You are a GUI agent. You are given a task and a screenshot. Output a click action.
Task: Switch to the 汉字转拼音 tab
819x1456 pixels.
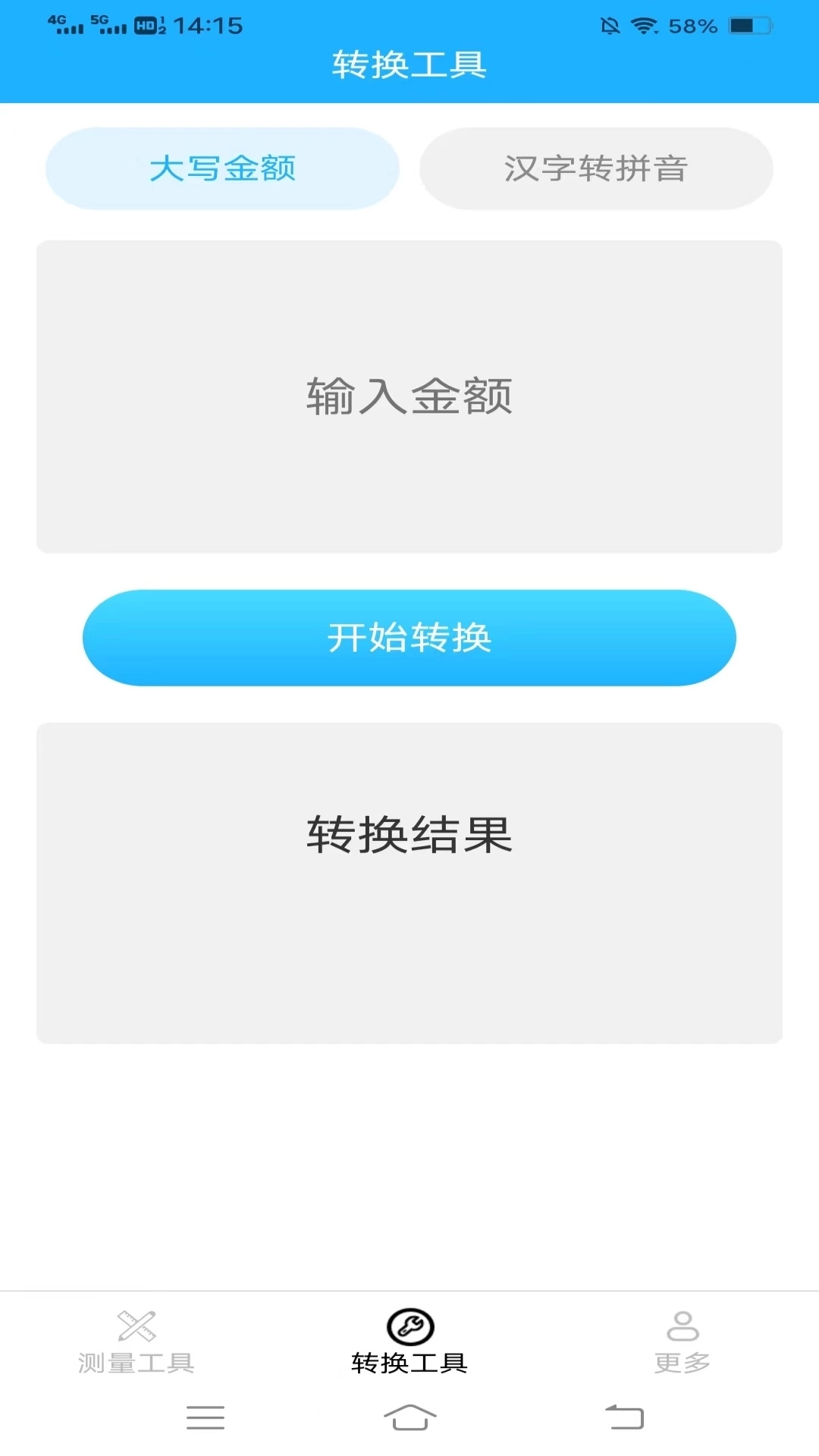[596, 168]
